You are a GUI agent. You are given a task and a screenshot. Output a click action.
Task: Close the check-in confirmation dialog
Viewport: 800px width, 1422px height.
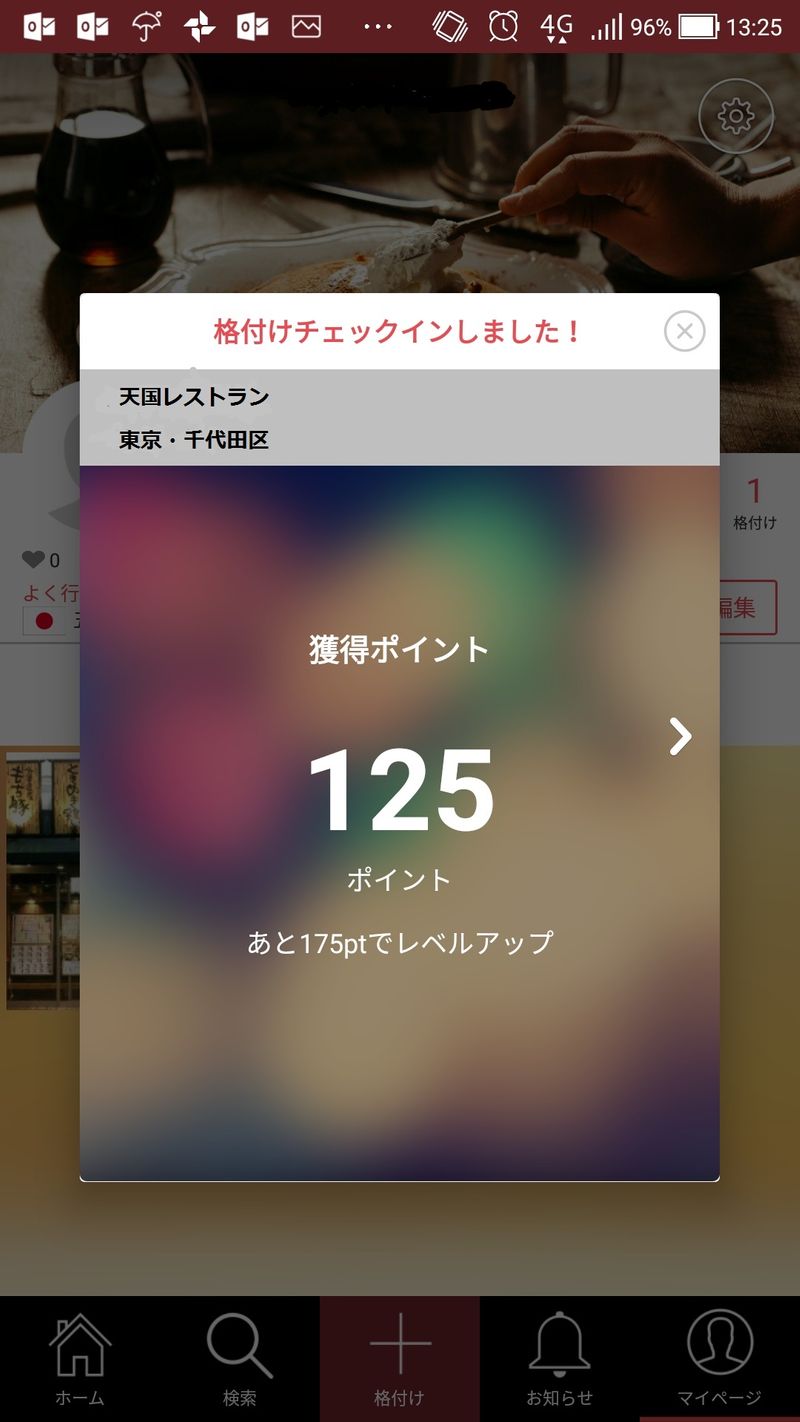[684, 331]
